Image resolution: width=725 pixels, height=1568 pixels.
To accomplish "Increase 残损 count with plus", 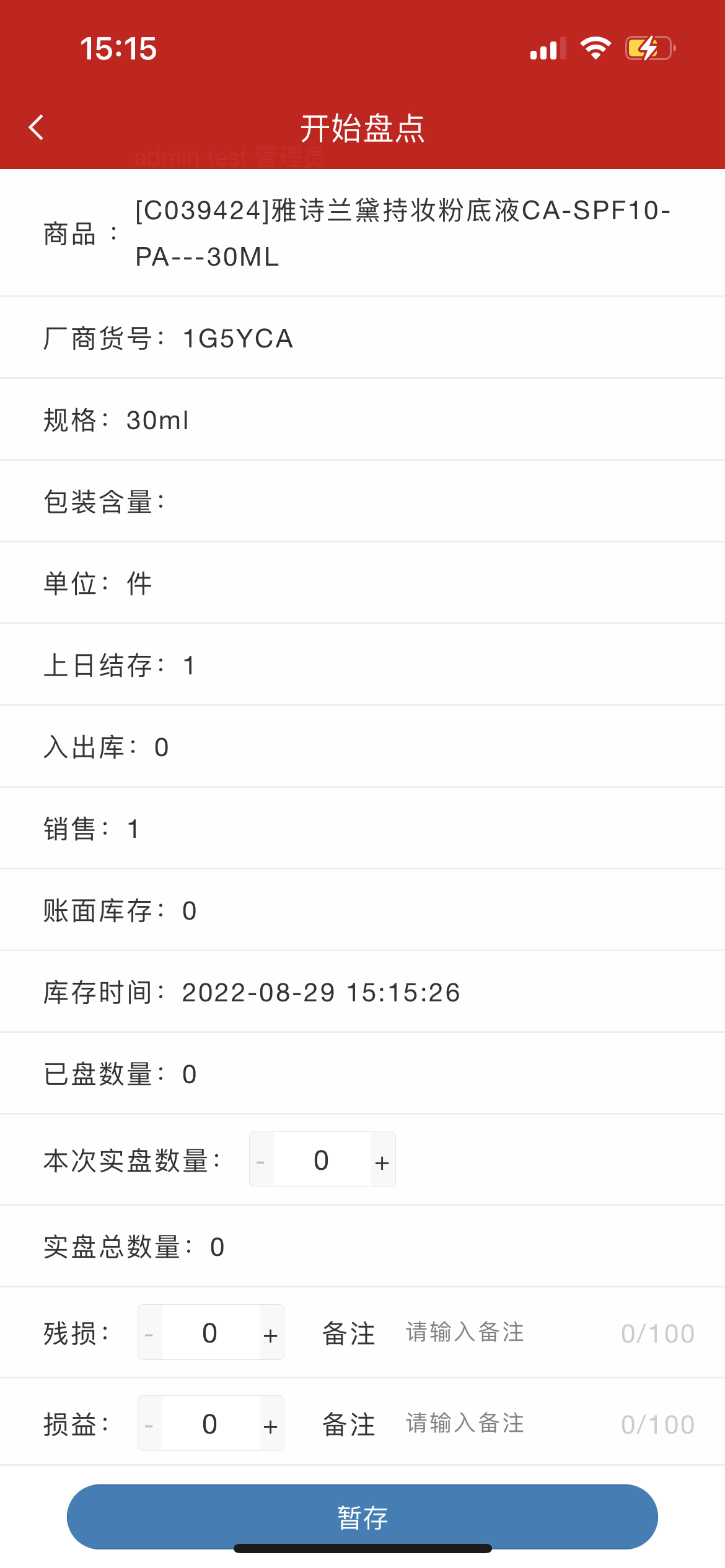I will 271,1334.
